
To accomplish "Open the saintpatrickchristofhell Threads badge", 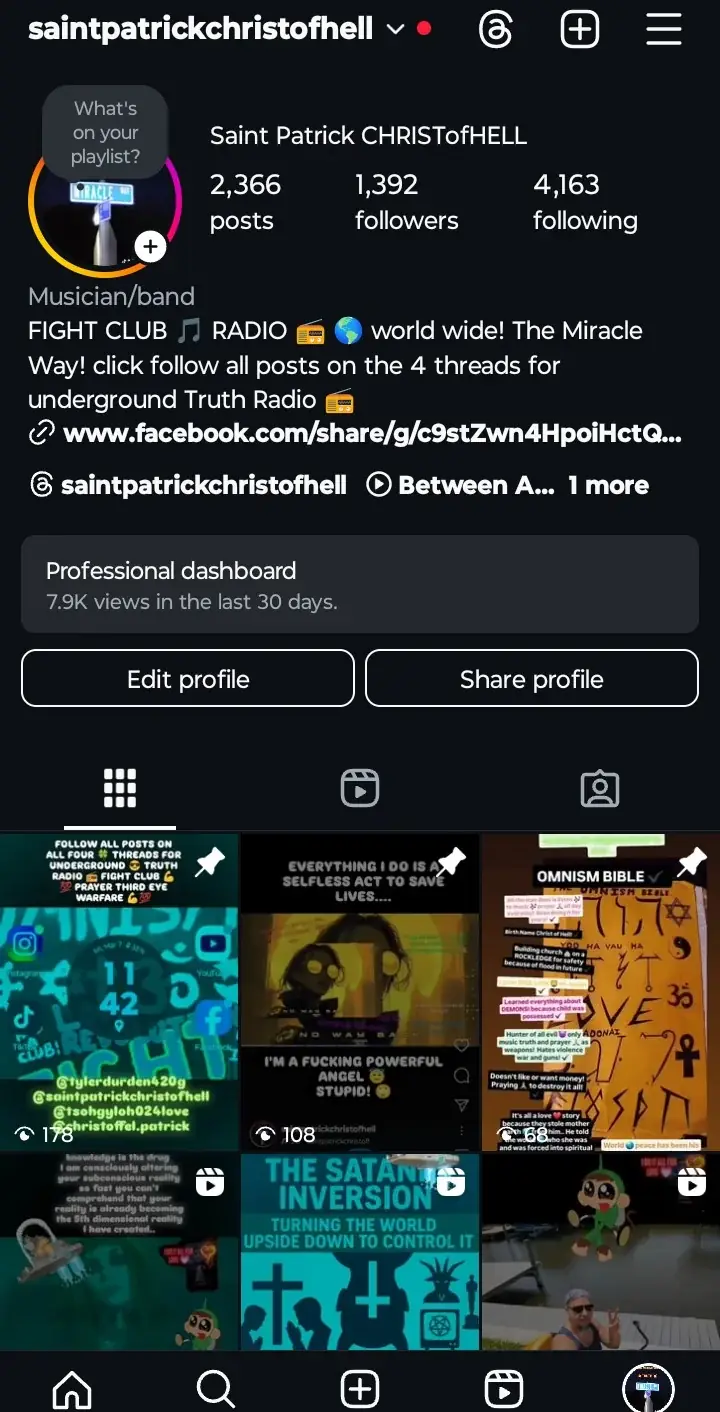I will (189, 485).
